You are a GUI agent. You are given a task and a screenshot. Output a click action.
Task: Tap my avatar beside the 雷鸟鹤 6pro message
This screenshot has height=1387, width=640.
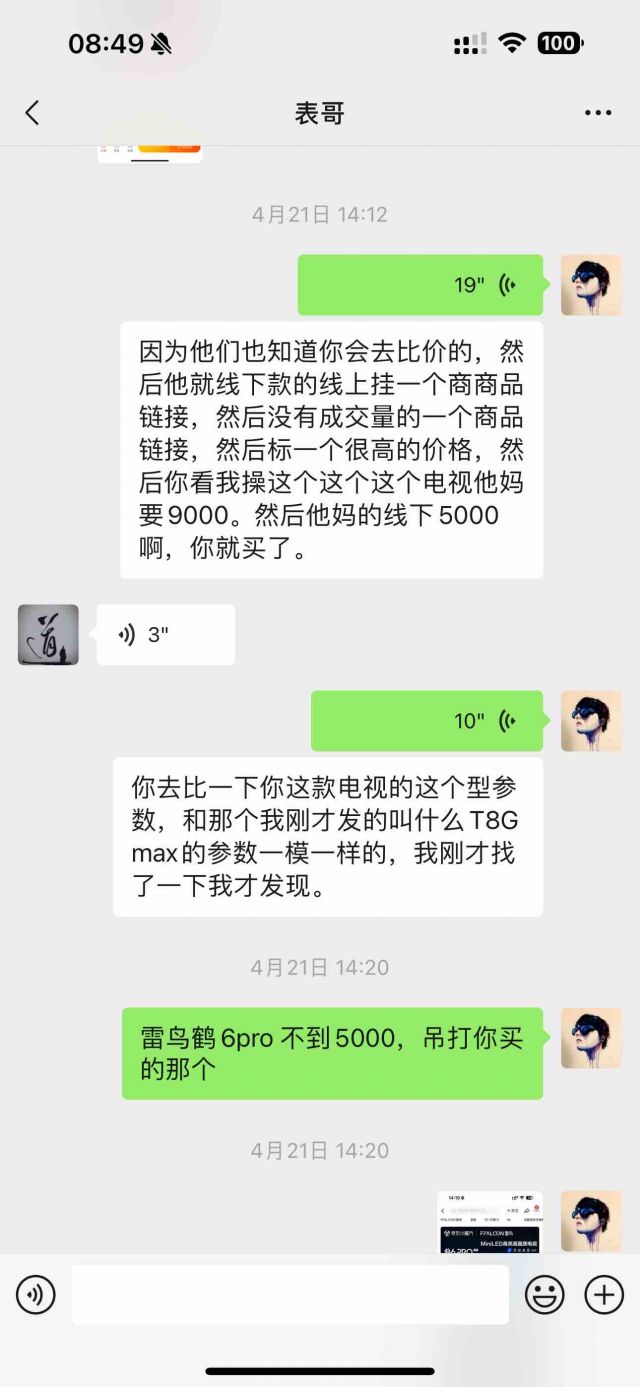[x=591, y=1038]
